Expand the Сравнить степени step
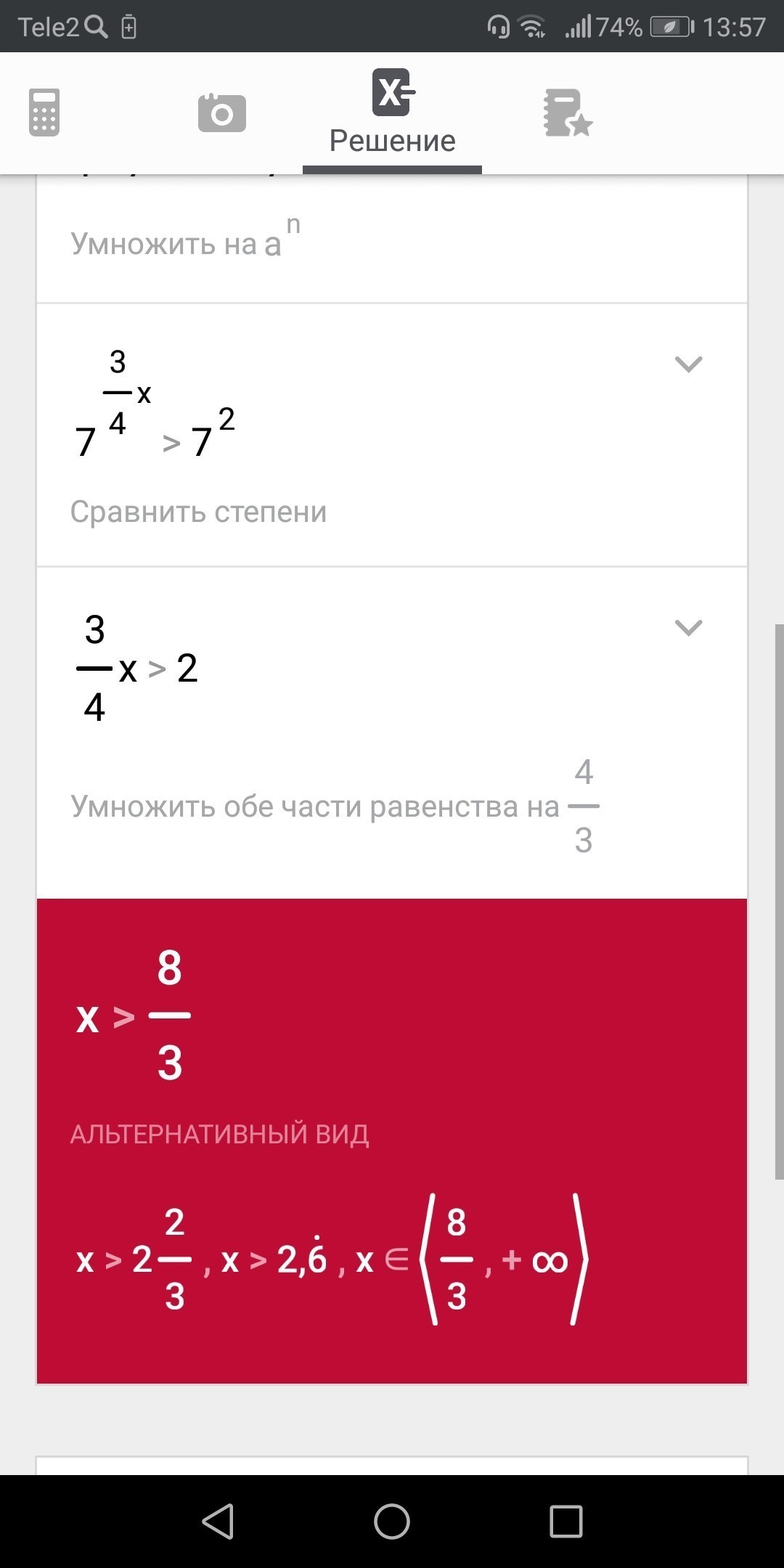 tap(688, 364)
